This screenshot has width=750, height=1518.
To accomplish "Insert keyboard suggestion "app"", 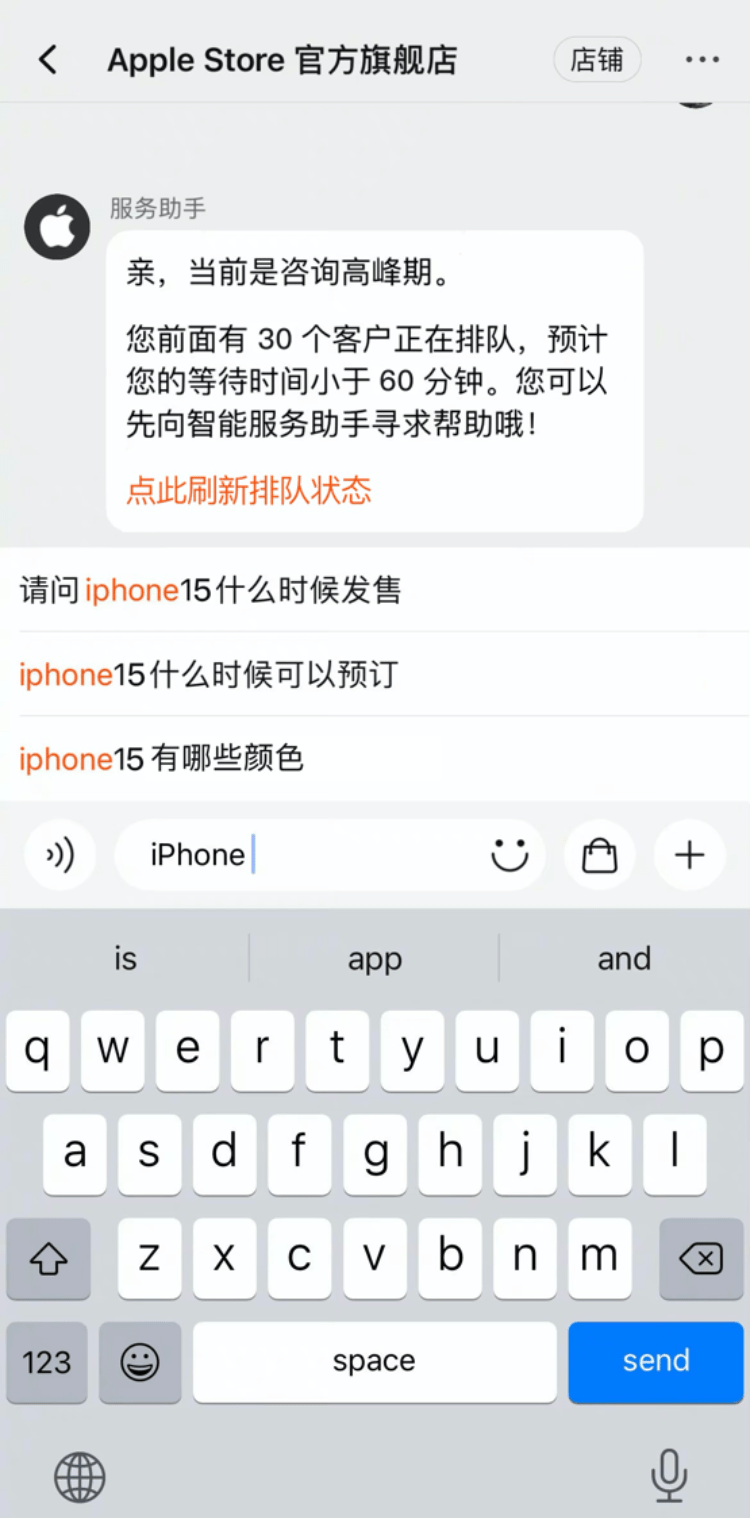I will (374, 958).
